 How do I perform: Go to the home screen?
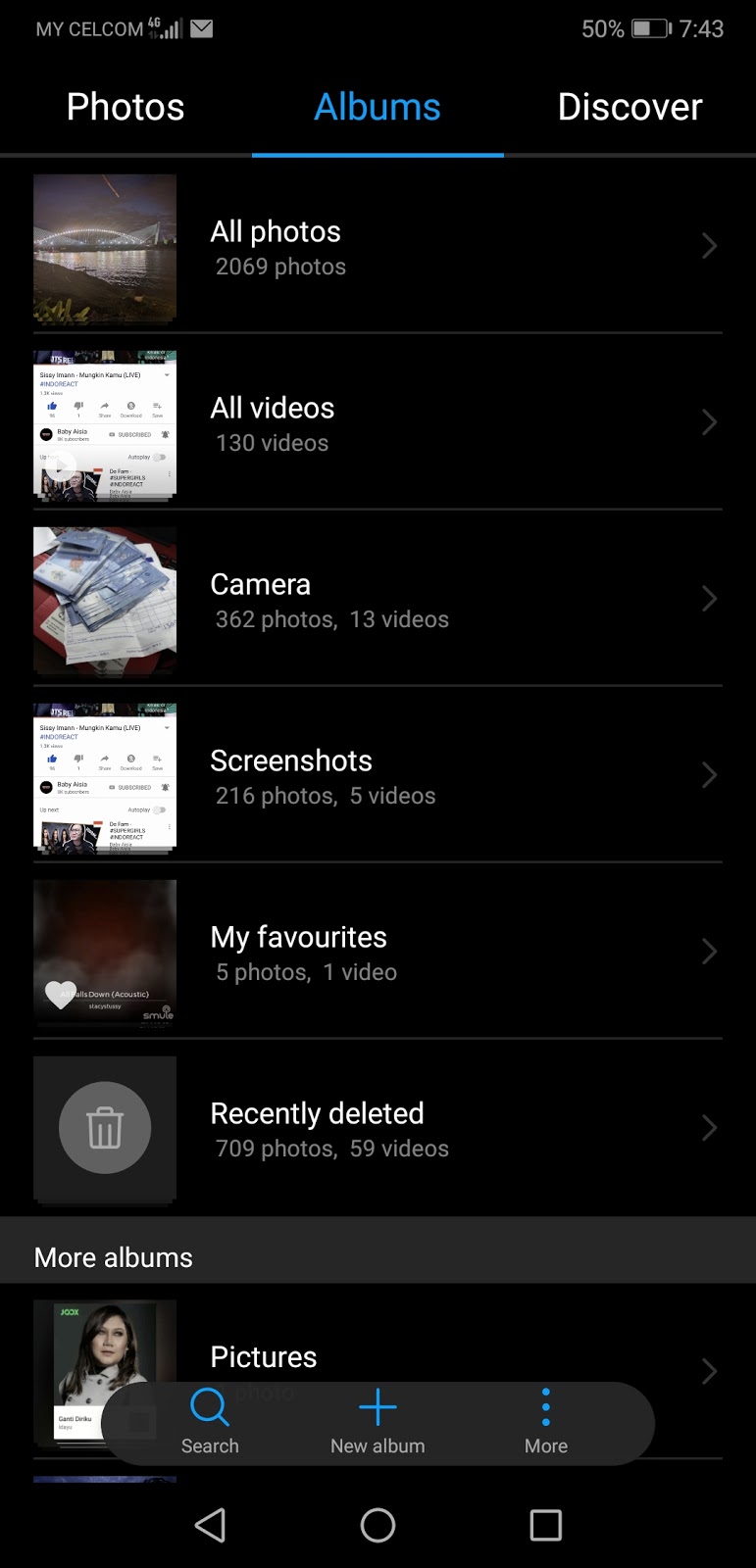point(378,1525)
